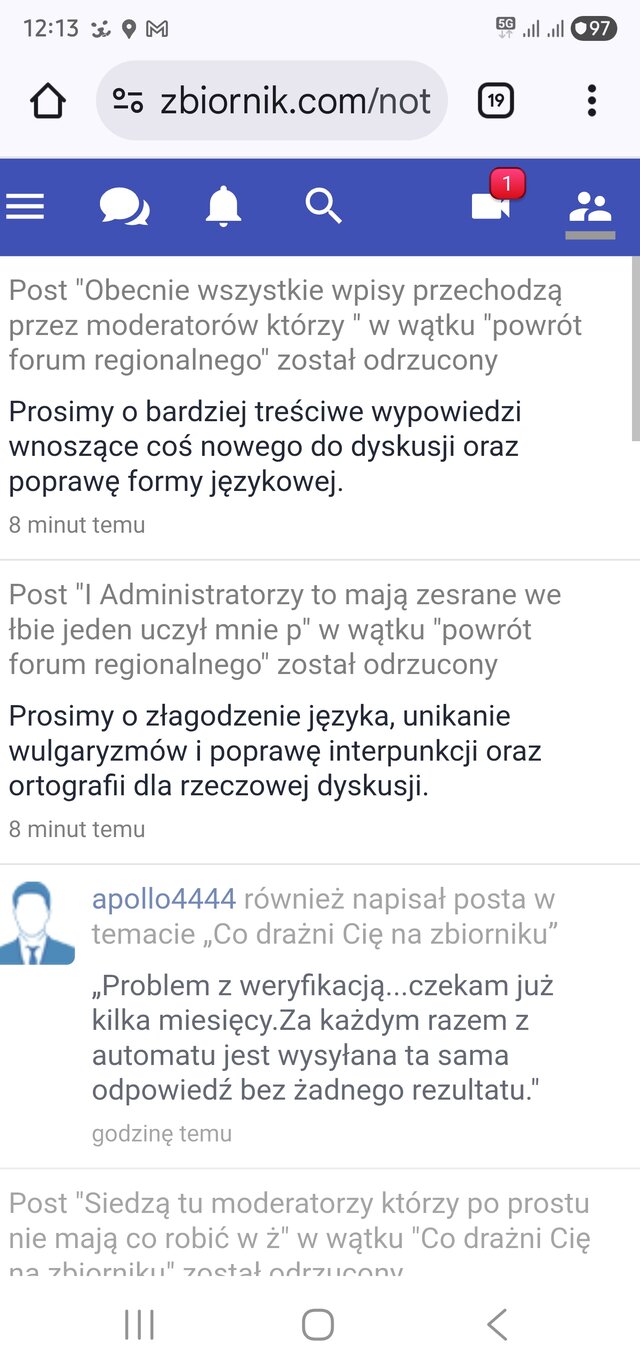Screen dimensions: 640x1372
Task: Tap the browser home button
Action: [48, 101]
